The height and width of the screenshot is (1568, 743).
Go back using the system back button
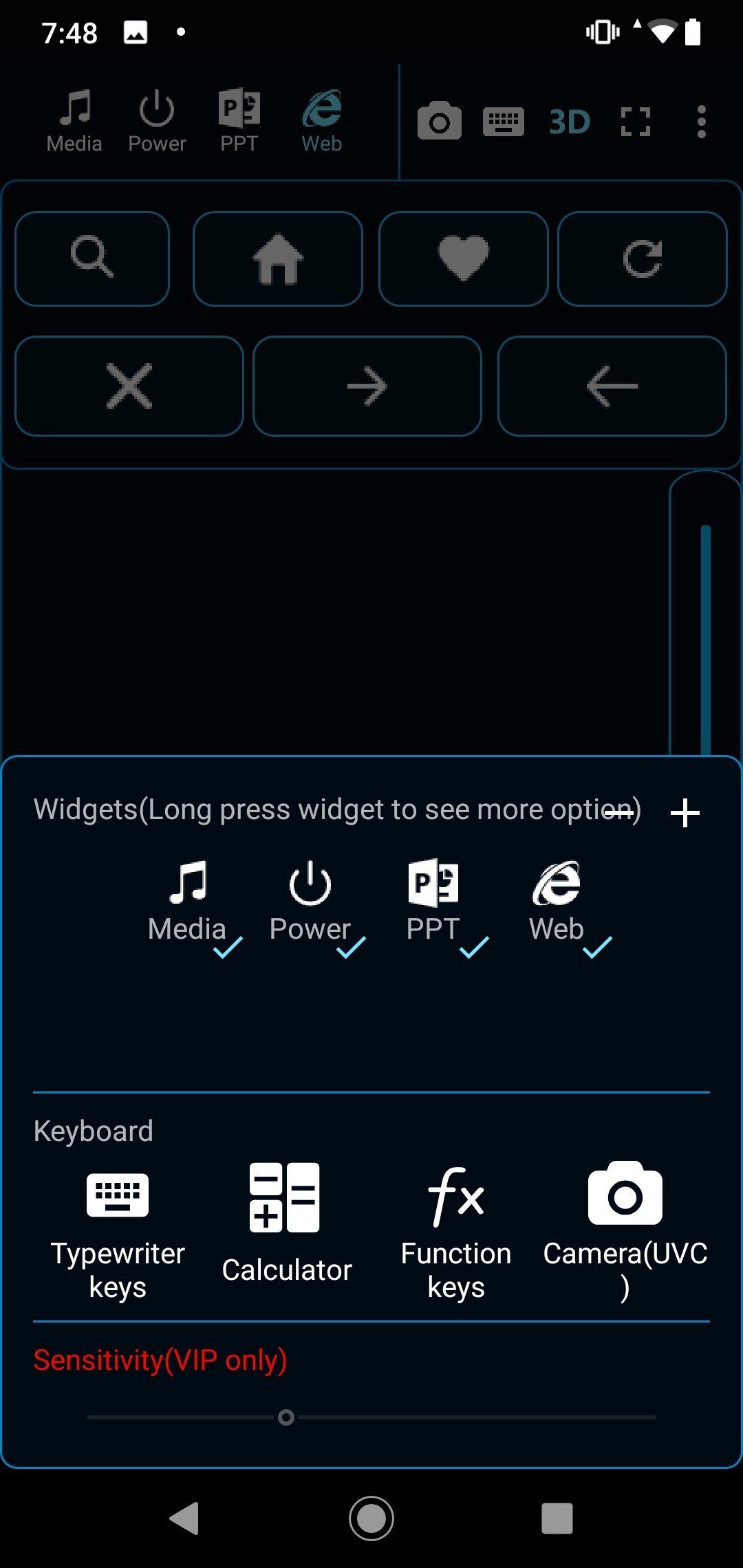185,1518
